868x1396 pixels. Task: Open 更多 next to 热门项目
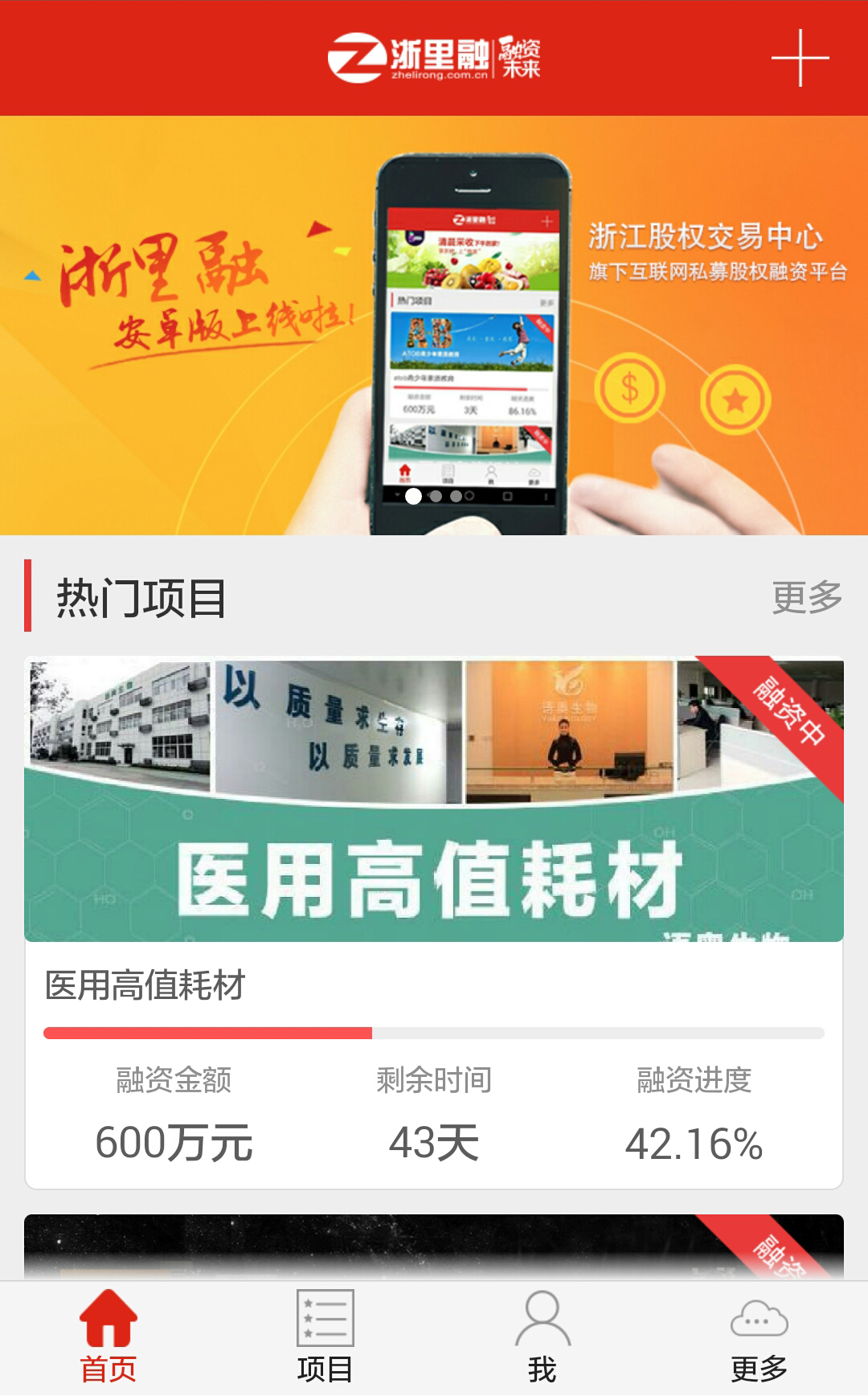click(x=806, y=598)
